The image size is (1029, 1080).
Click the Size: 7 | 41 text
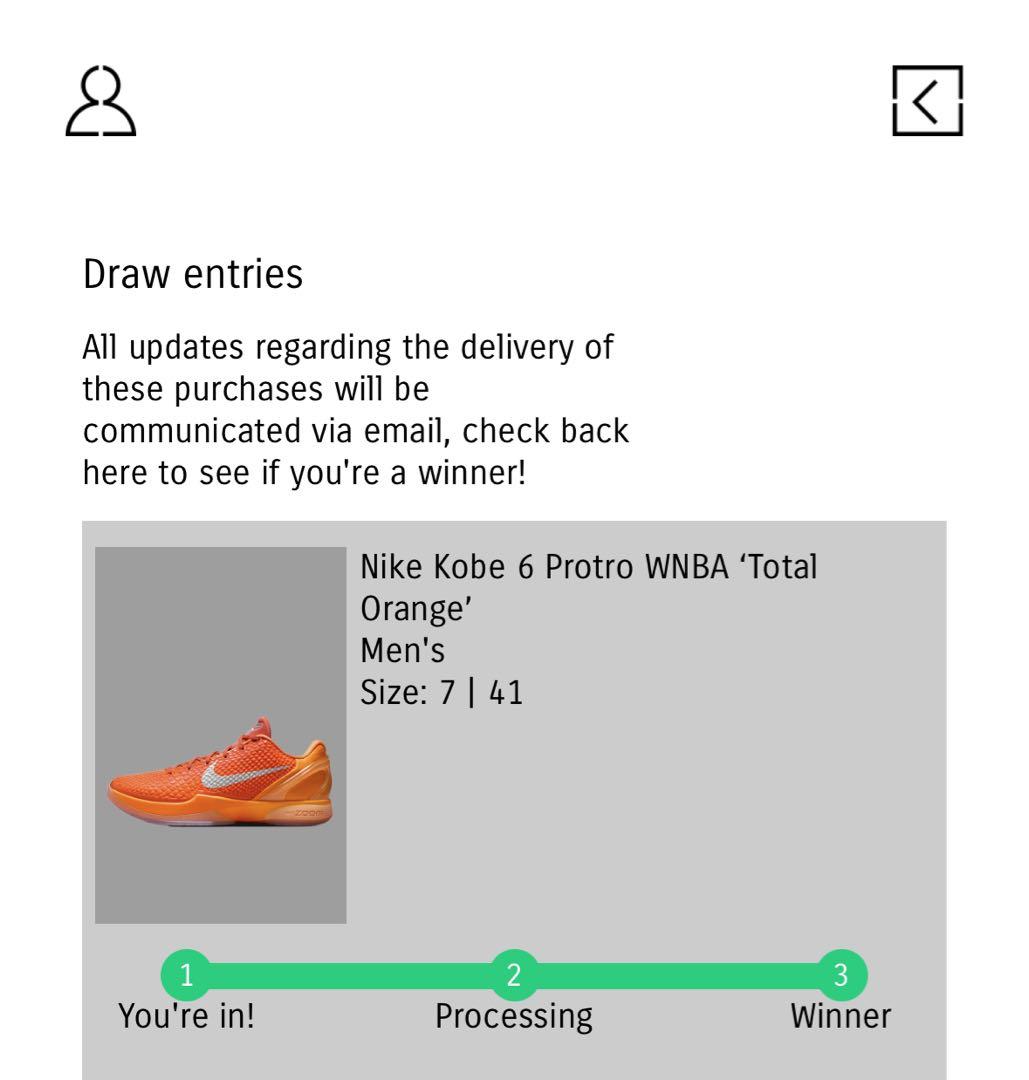click(x=445, y=691)
